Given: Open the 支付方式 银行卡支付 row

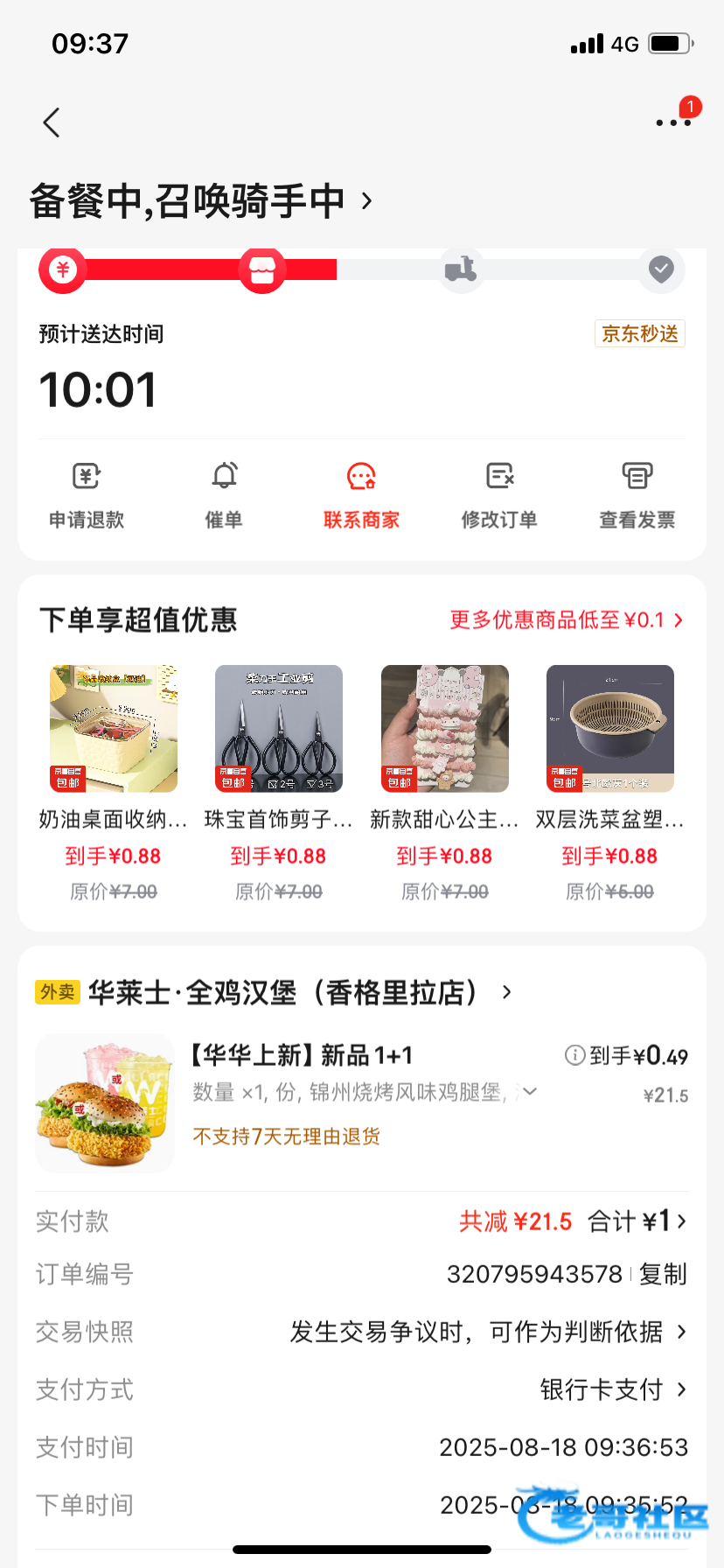Looking at the screenshot, I should 612,1389.
